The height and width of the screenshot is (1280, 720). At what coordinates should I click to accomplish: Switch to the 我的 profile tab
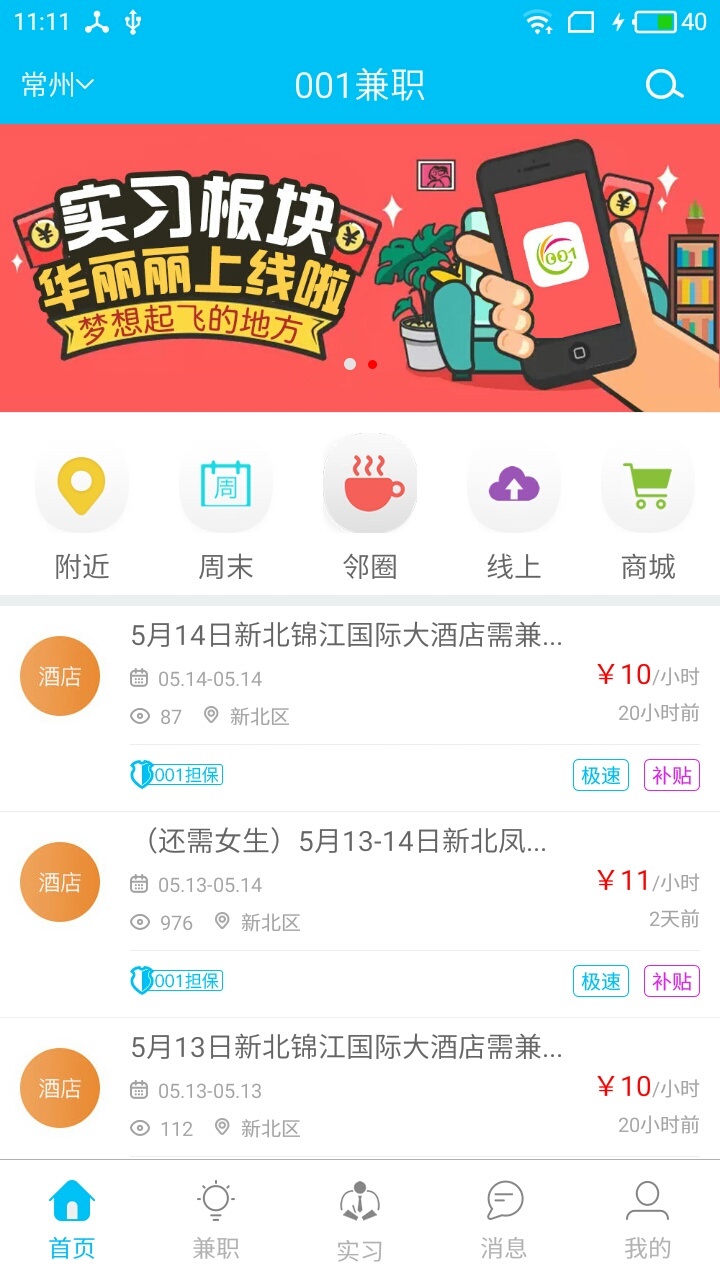pyautogui.click(x=648, y=1220)
